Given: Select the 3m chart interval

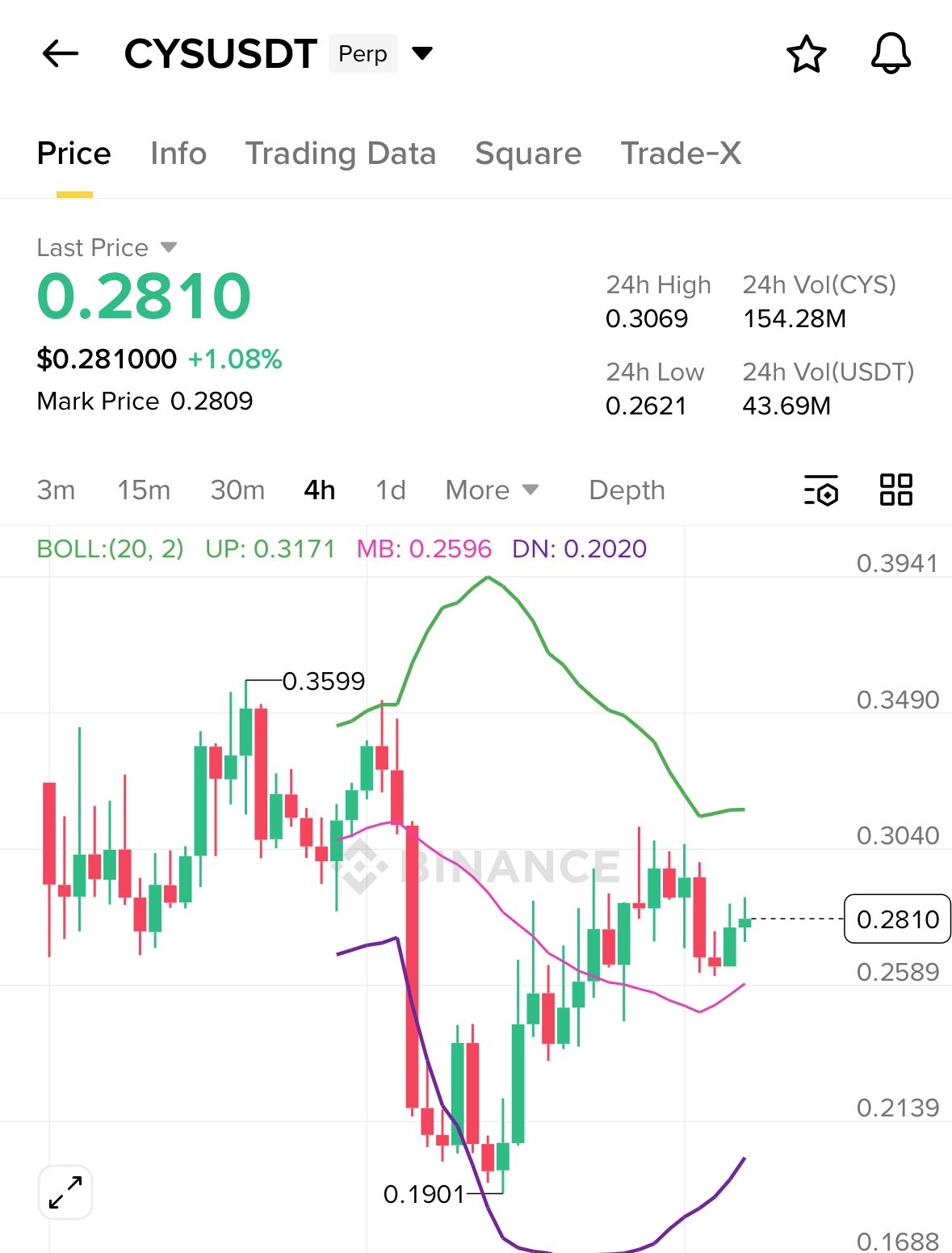Looking at the screenshot, I should pos(56,490).
